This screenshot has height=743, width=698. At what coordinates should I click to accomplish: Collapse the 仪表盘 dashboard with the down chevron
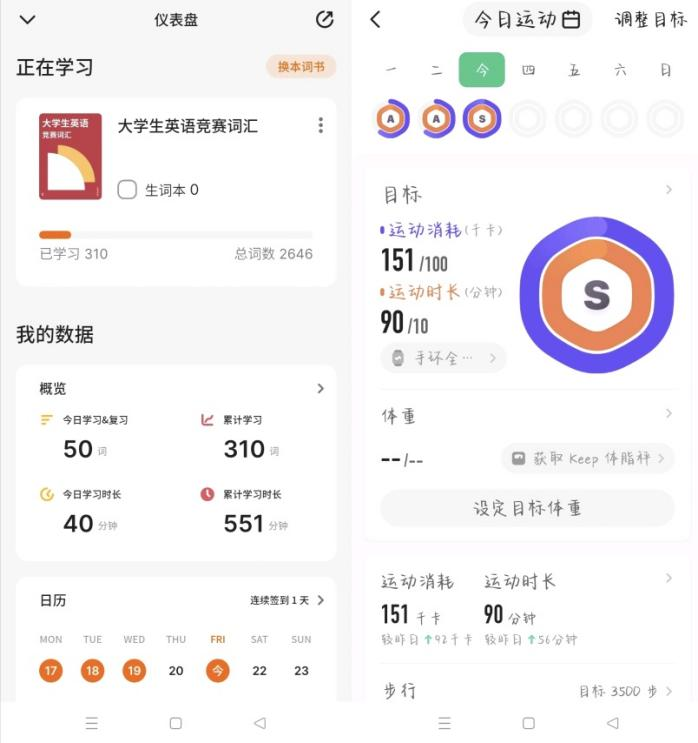28,20
